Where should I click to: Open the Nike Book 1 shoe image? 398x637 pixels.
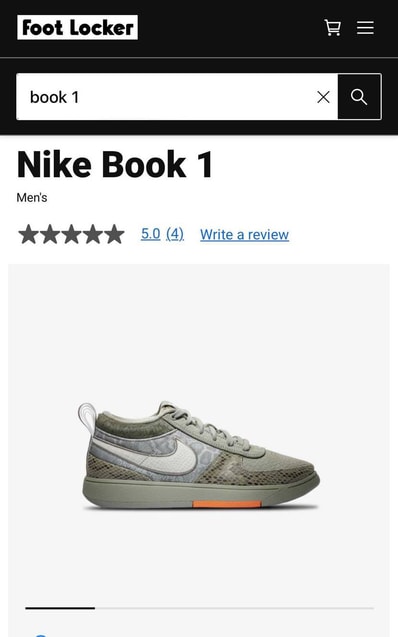(x=199, y=454)
